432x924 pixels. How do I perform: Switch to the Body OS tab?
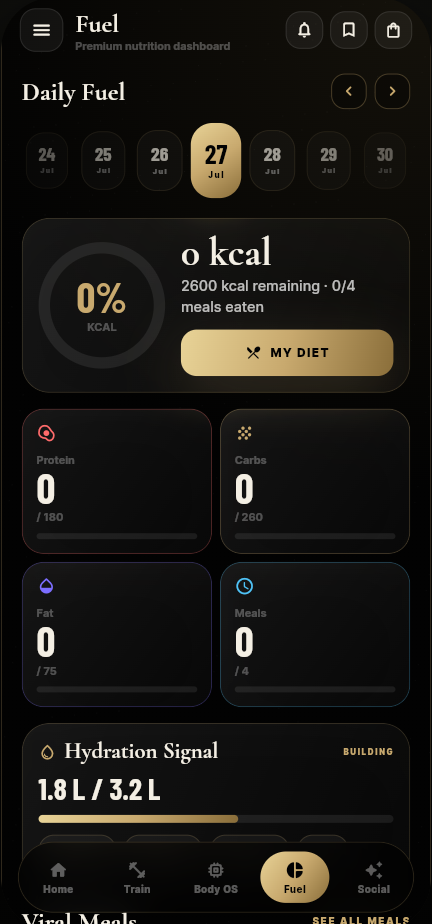pyautogui.click(x=216, y=877)
